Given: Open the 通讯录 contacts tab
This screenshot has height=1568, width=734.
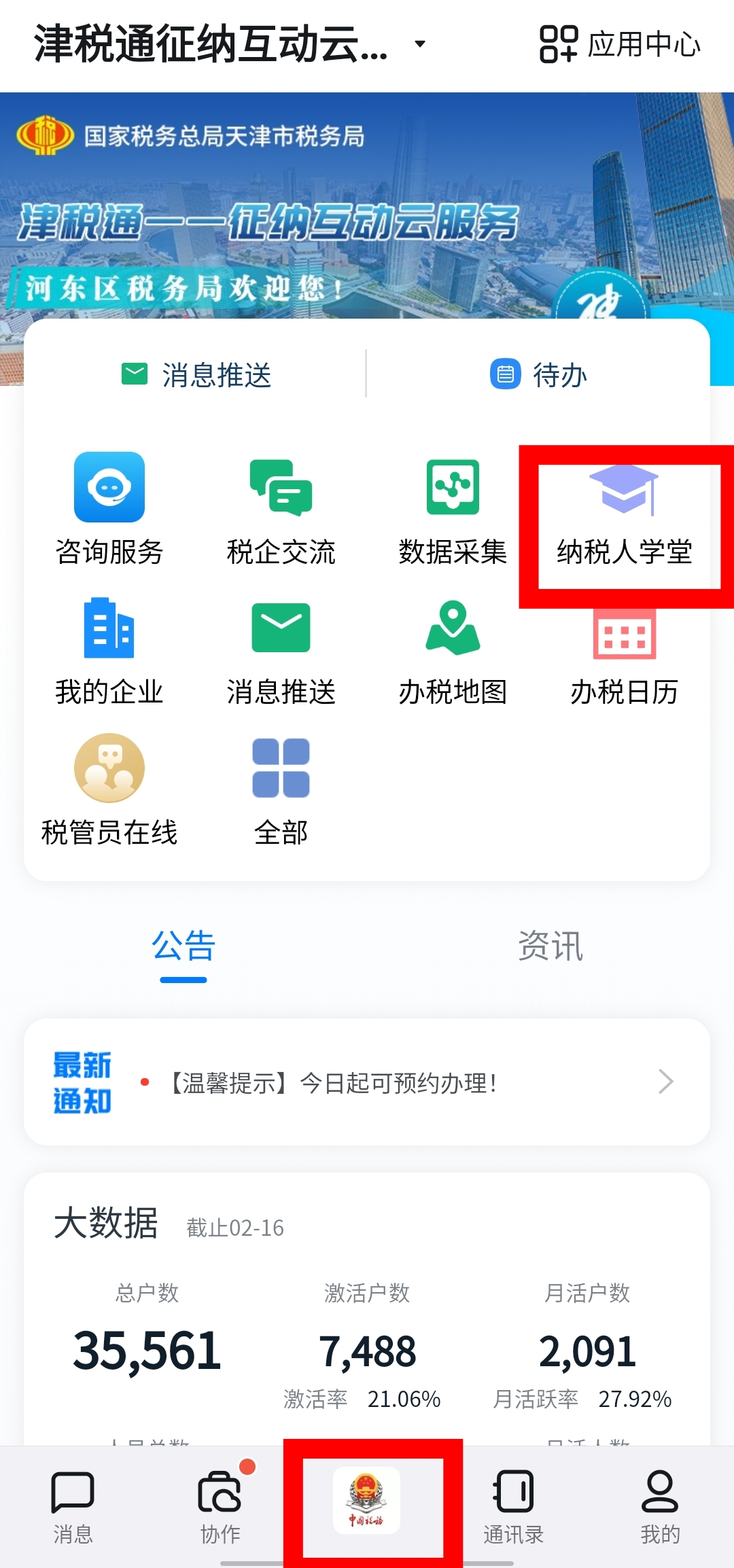Looking at the screenshot, I should 514,1507.
